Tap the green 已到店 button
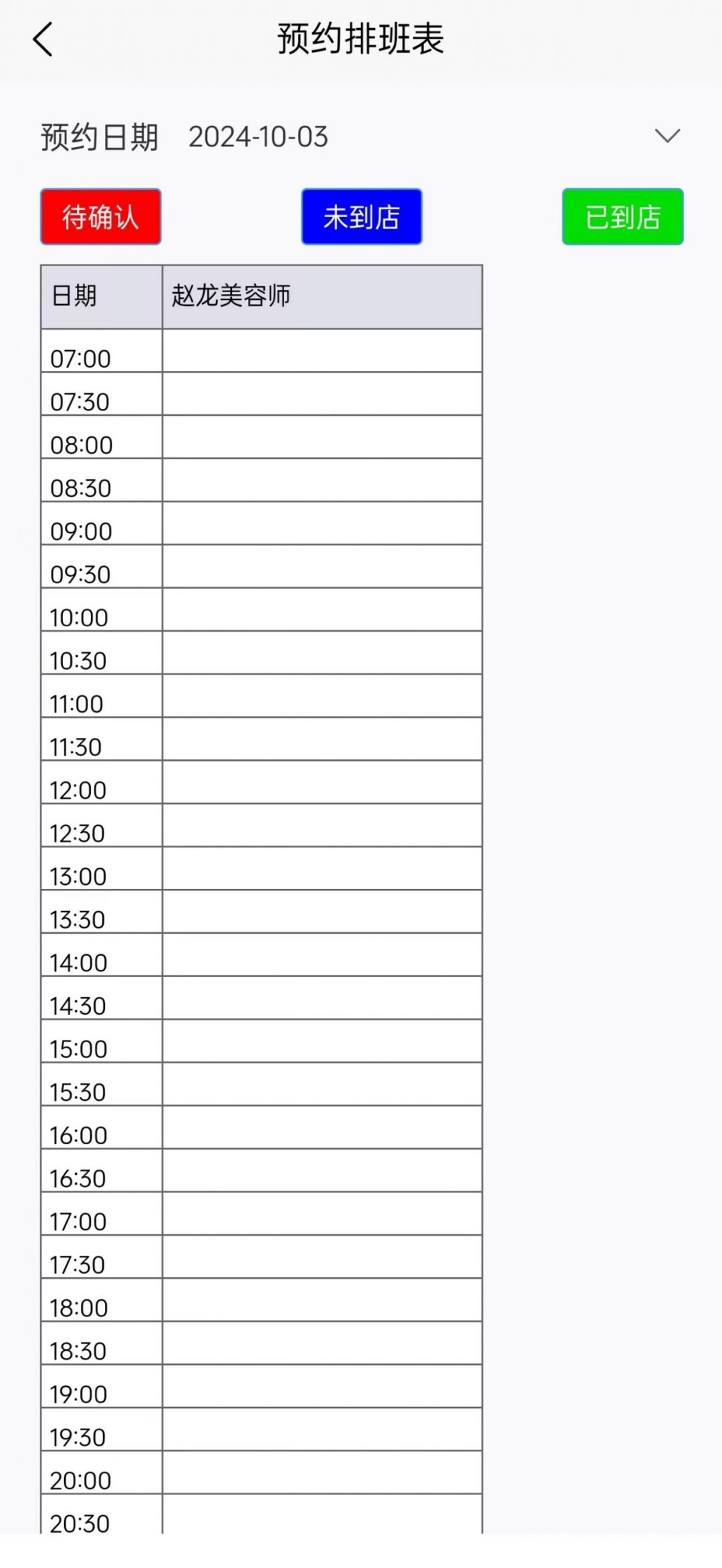The height and width of the screenshot is (1568, 722). pos(622,217)
